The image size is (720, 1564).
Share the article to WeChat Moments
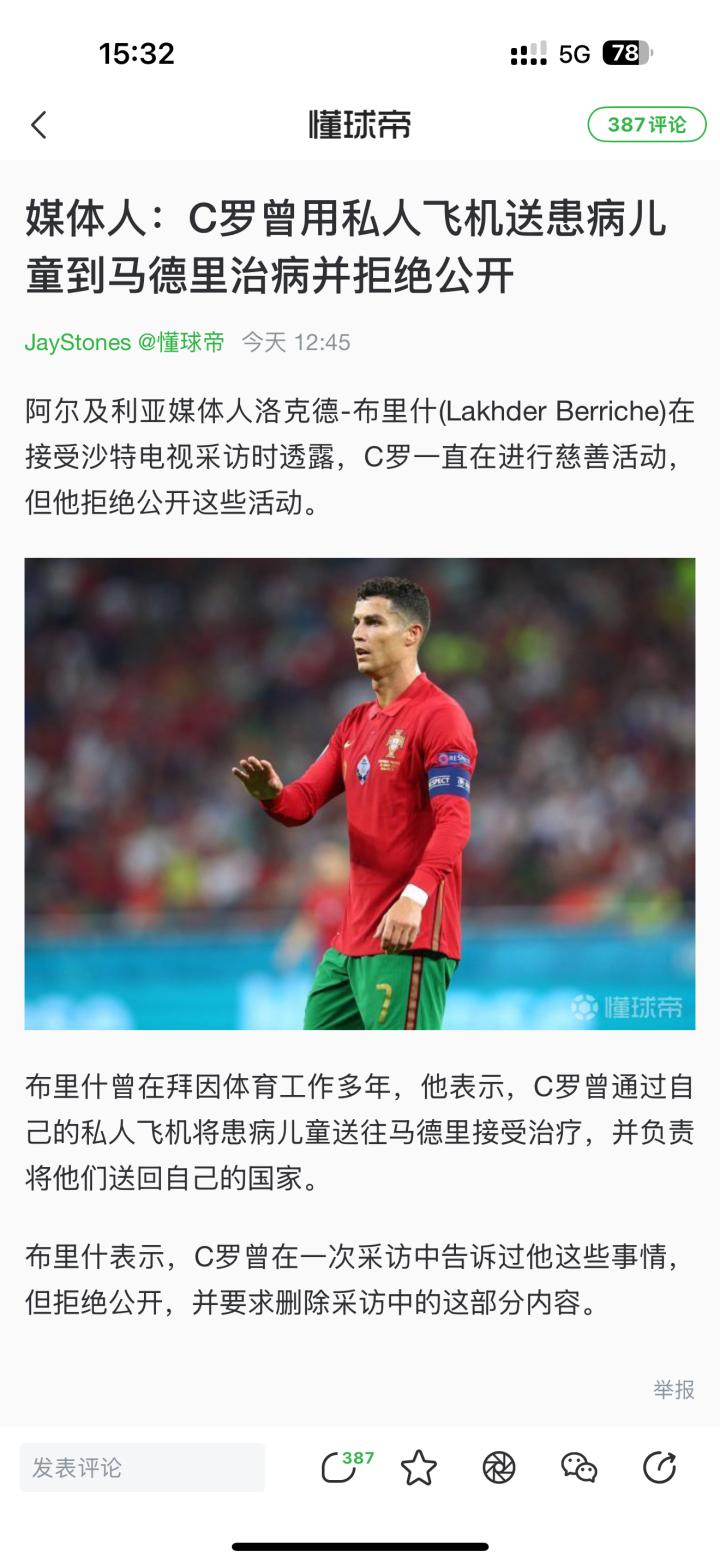tap(499, 1467)
